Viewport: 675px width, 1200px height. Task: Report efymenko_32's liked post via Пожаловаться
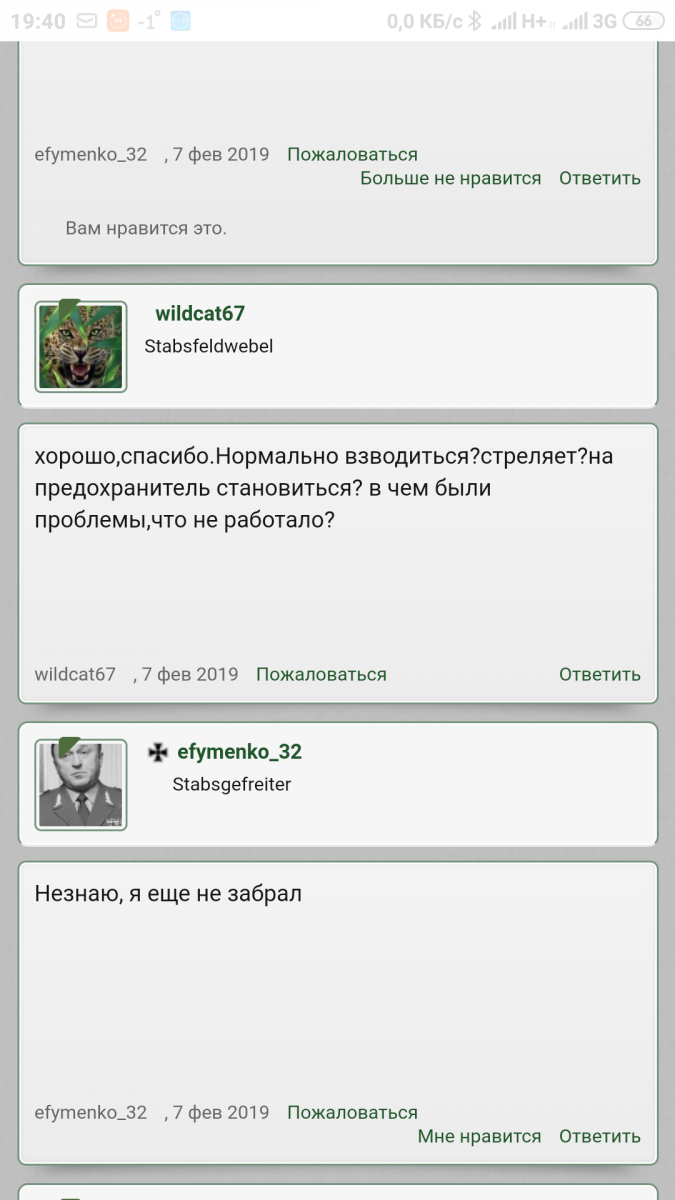(352, 154)
